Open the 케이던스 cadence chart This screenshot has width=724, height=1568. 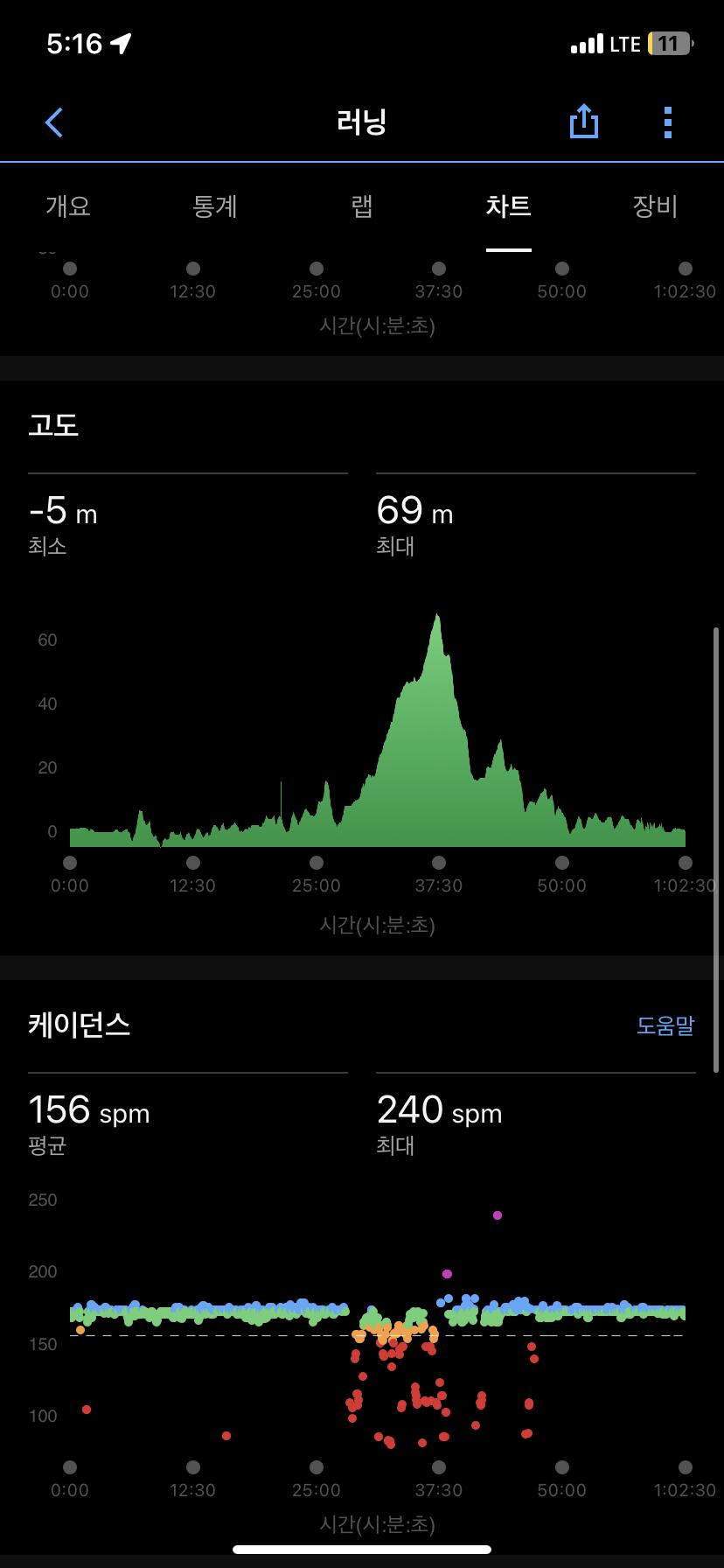point(378,1330)
